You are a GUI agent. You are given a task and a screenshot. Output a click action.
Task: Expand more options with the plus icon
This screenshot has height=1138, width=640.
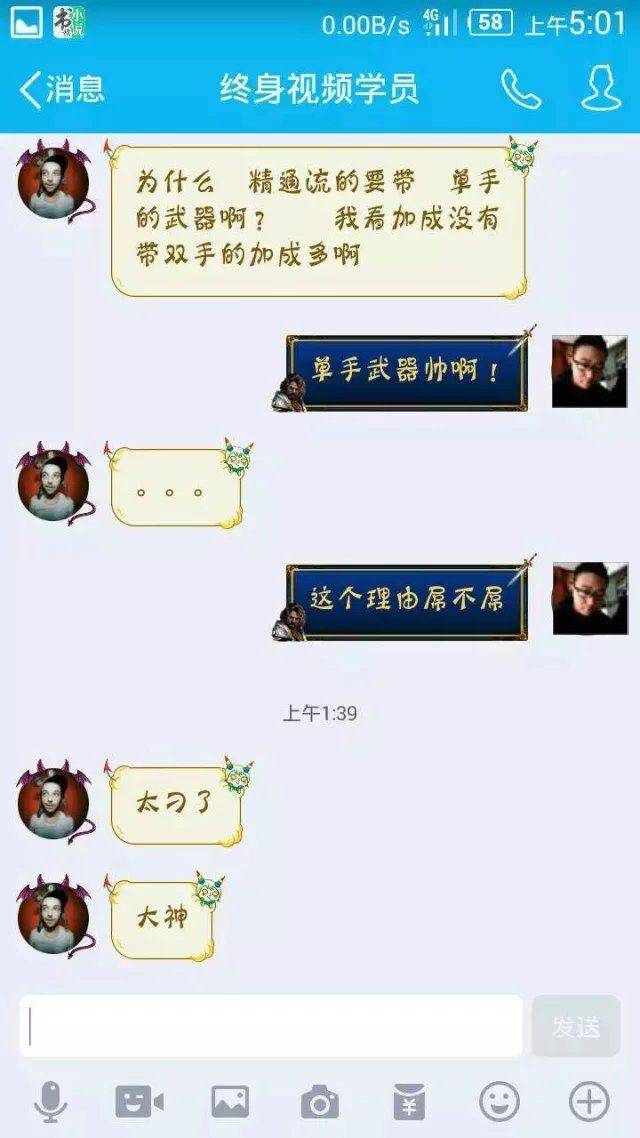(x=589, y=1102)
